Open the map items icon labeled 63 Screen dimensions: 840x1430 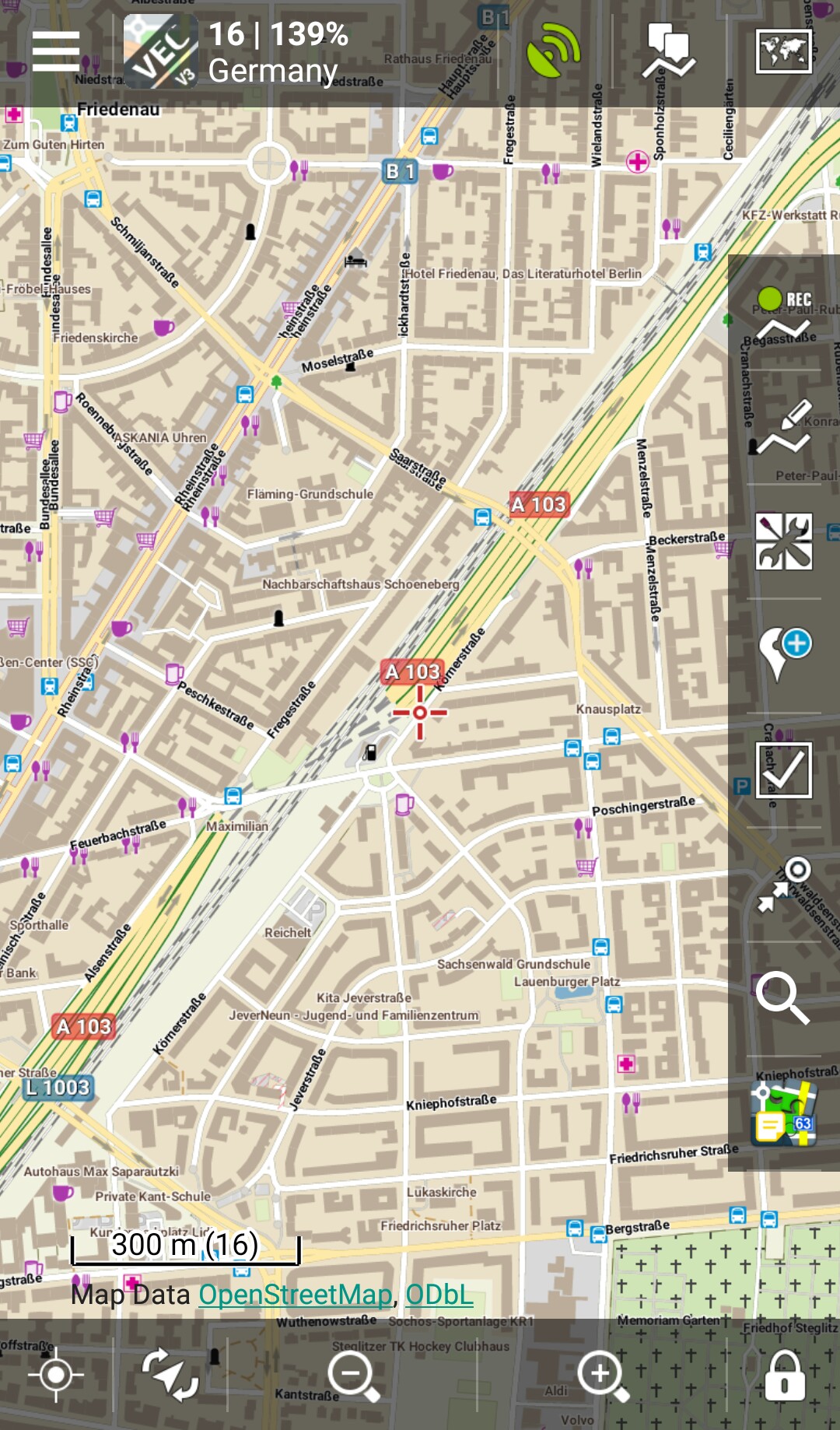coord(784,1113)
